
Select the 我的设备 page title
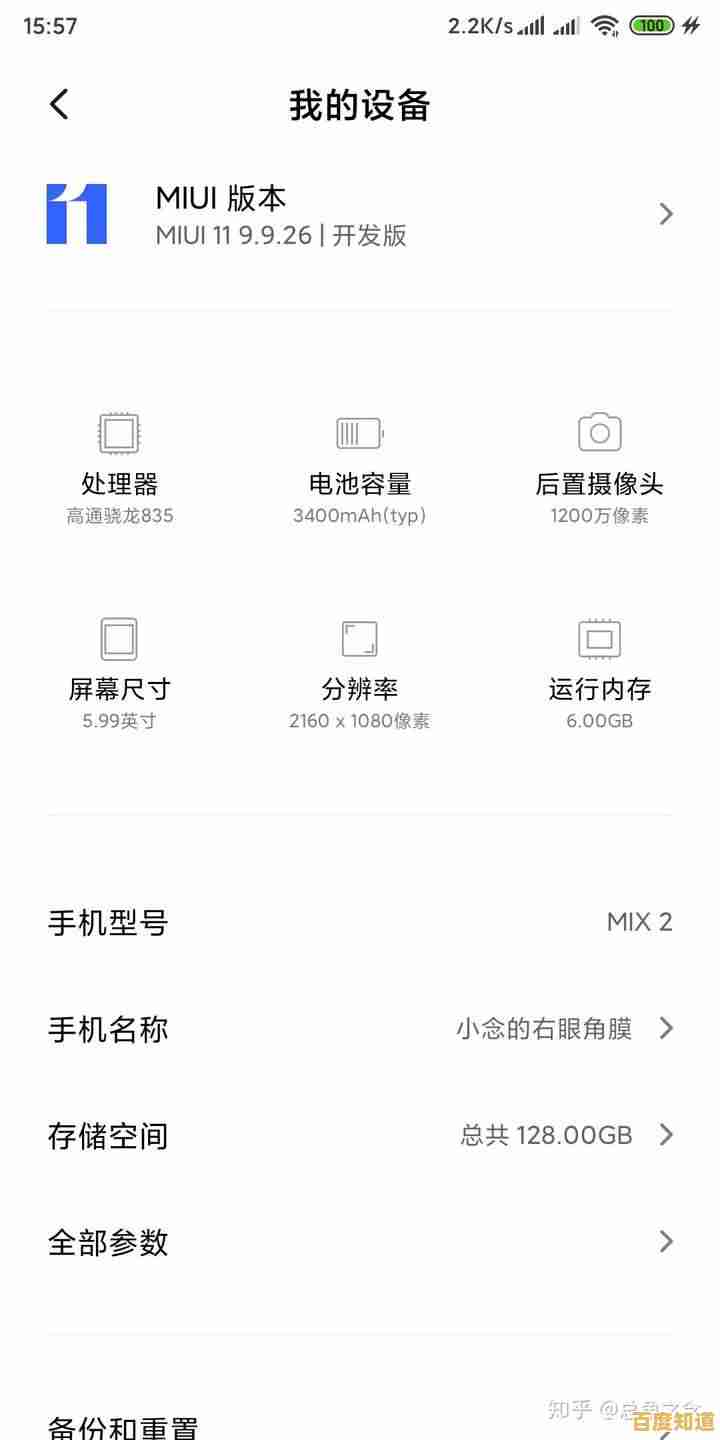pos(360,105)
